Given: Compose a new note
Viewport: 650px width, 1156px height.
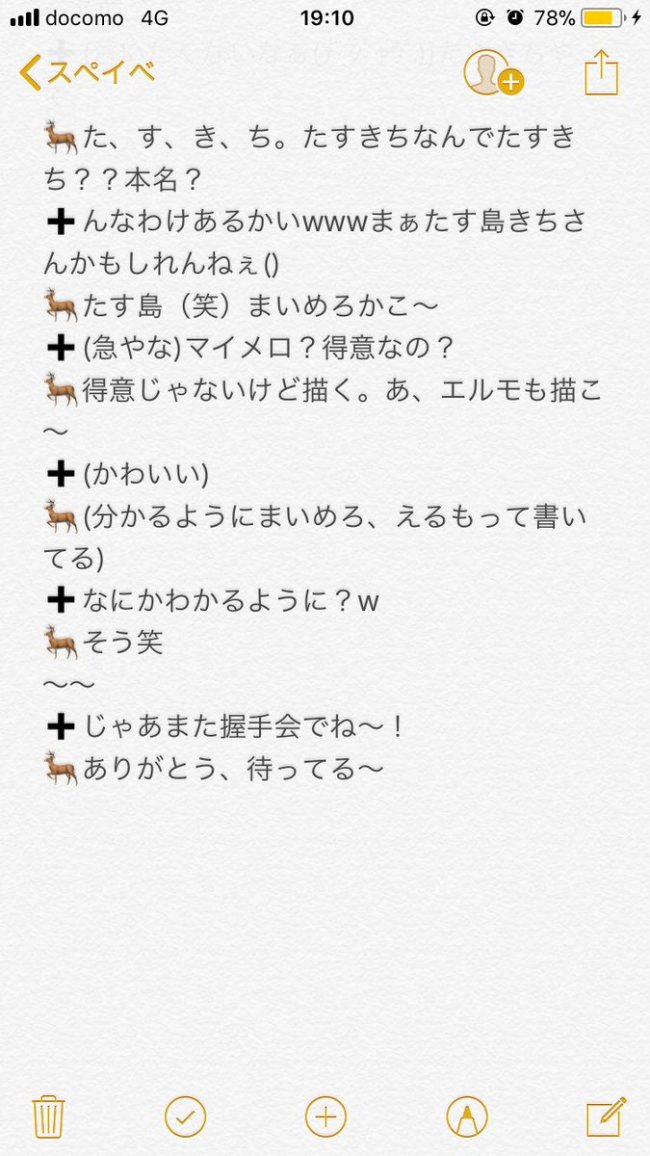Looking at the screenshot, I should tap(605, 1116).
